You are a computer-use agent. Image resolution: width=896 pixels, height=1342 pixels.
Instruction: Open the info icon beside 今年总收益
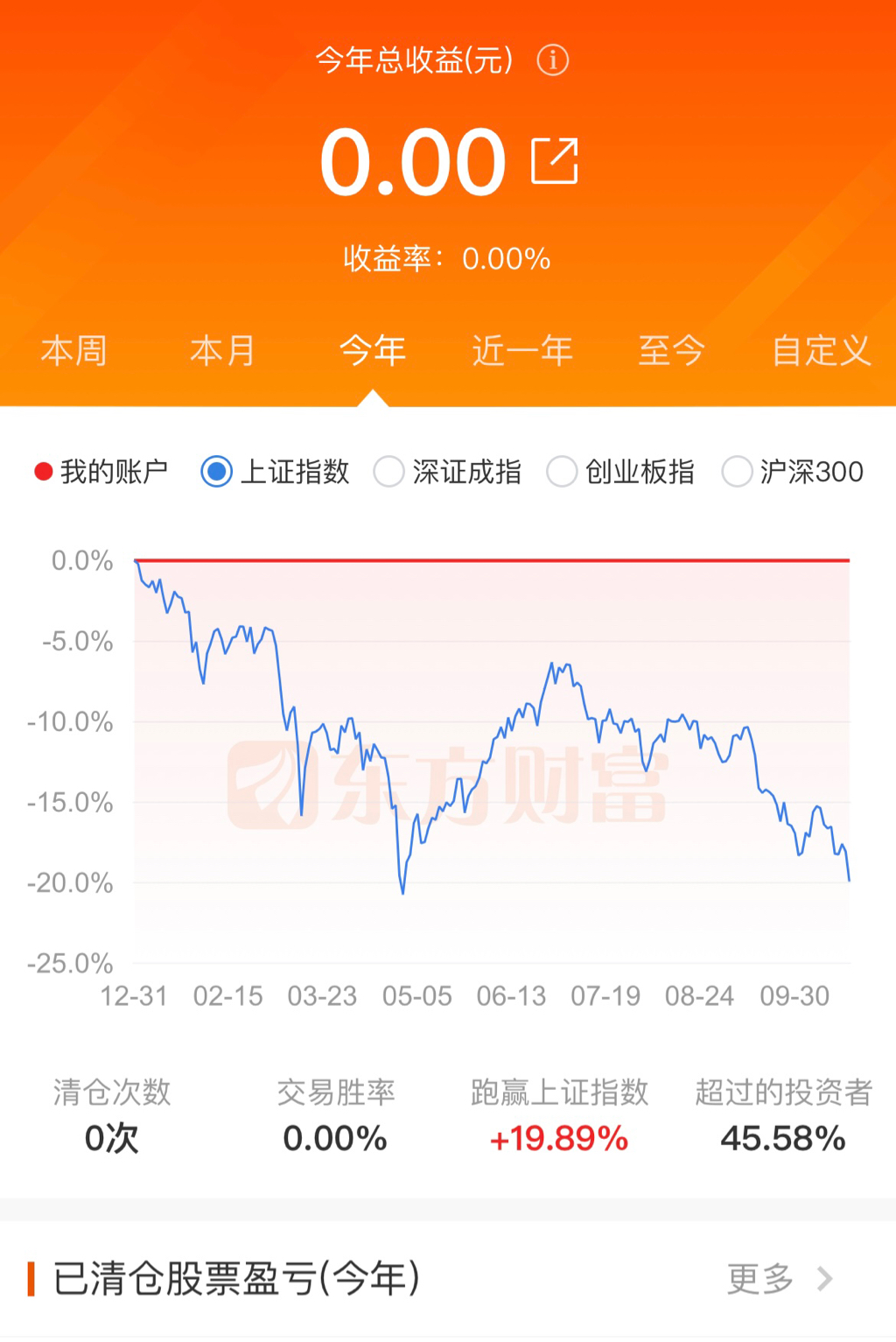point(552,60)
